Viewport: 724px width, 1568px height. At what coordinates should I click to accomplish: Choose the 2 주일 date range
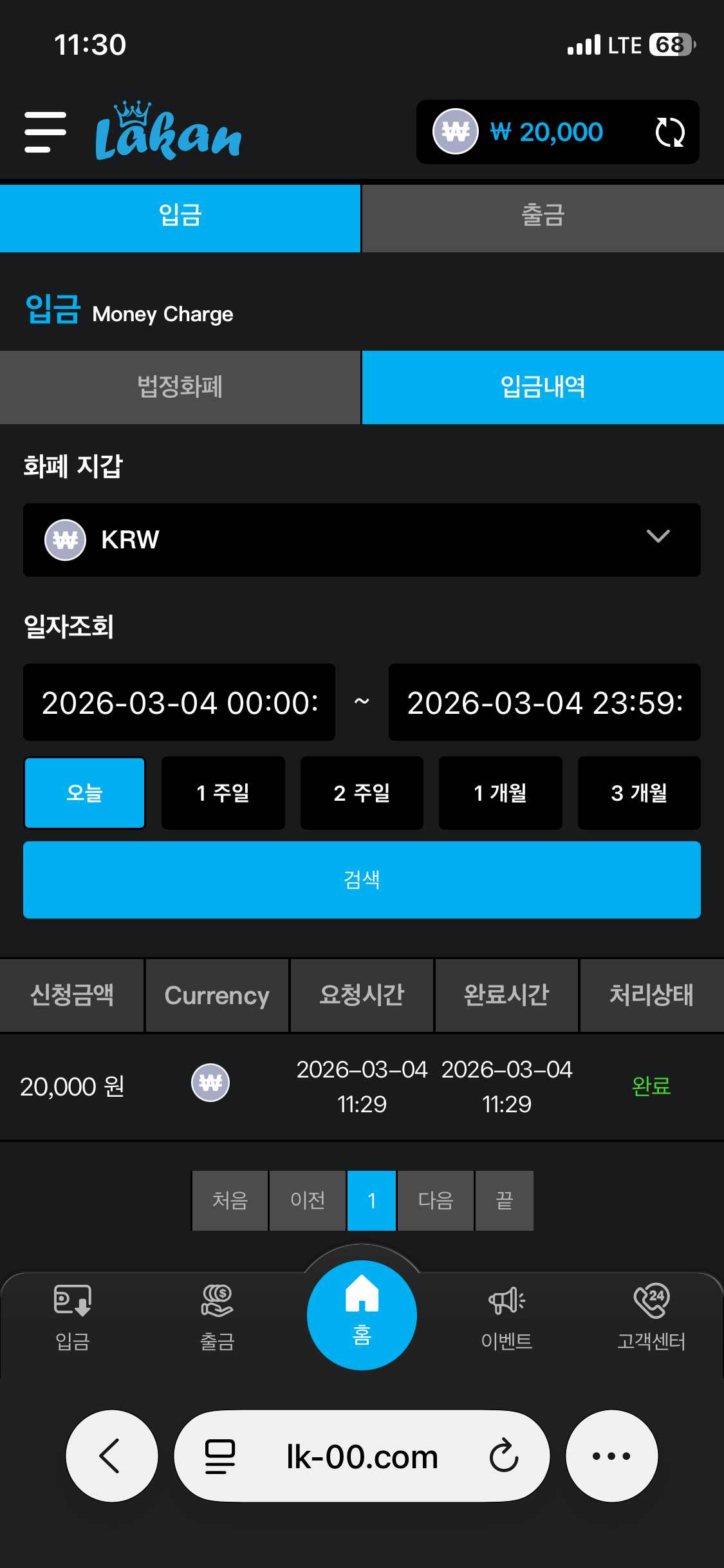[362, 793]
